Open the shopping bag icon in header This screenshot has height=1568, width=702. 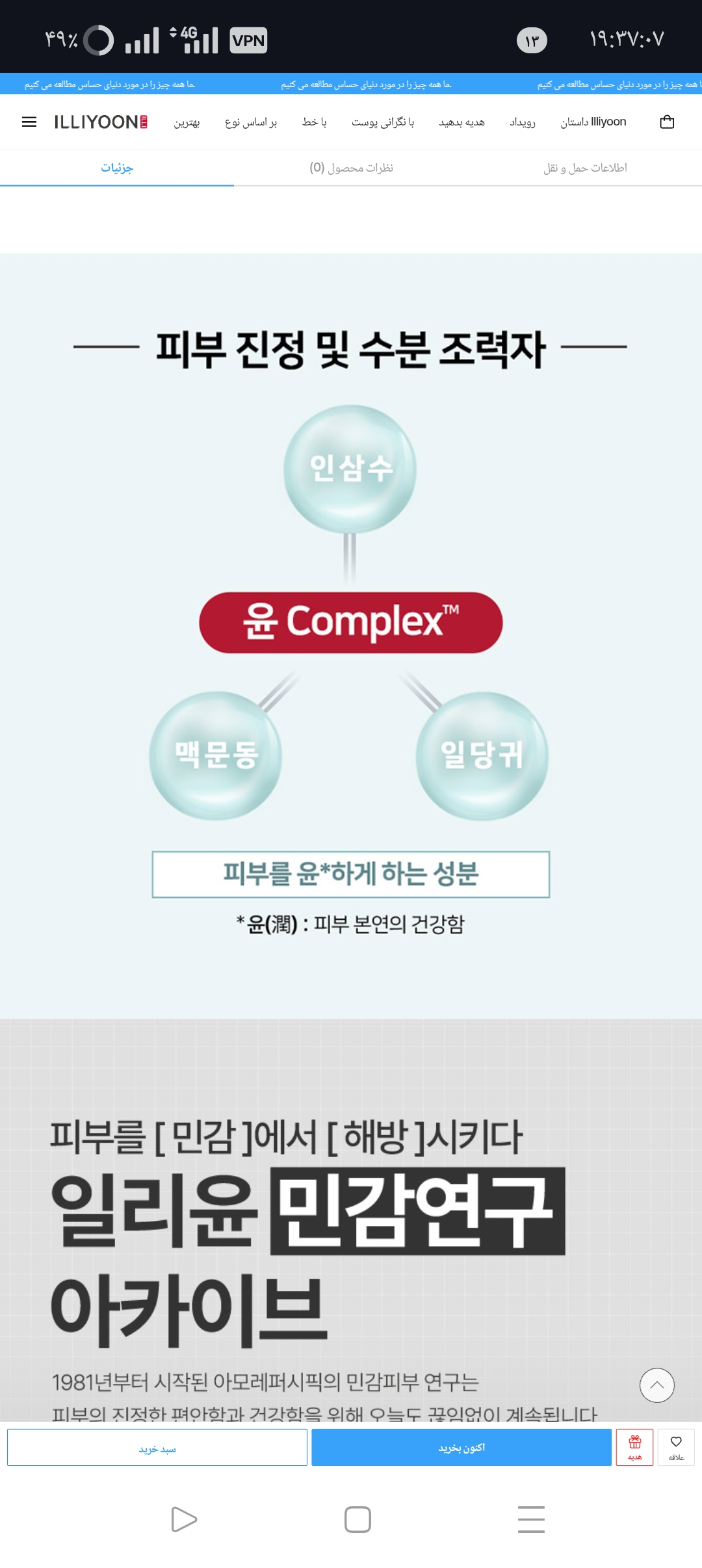coord(667,122)
